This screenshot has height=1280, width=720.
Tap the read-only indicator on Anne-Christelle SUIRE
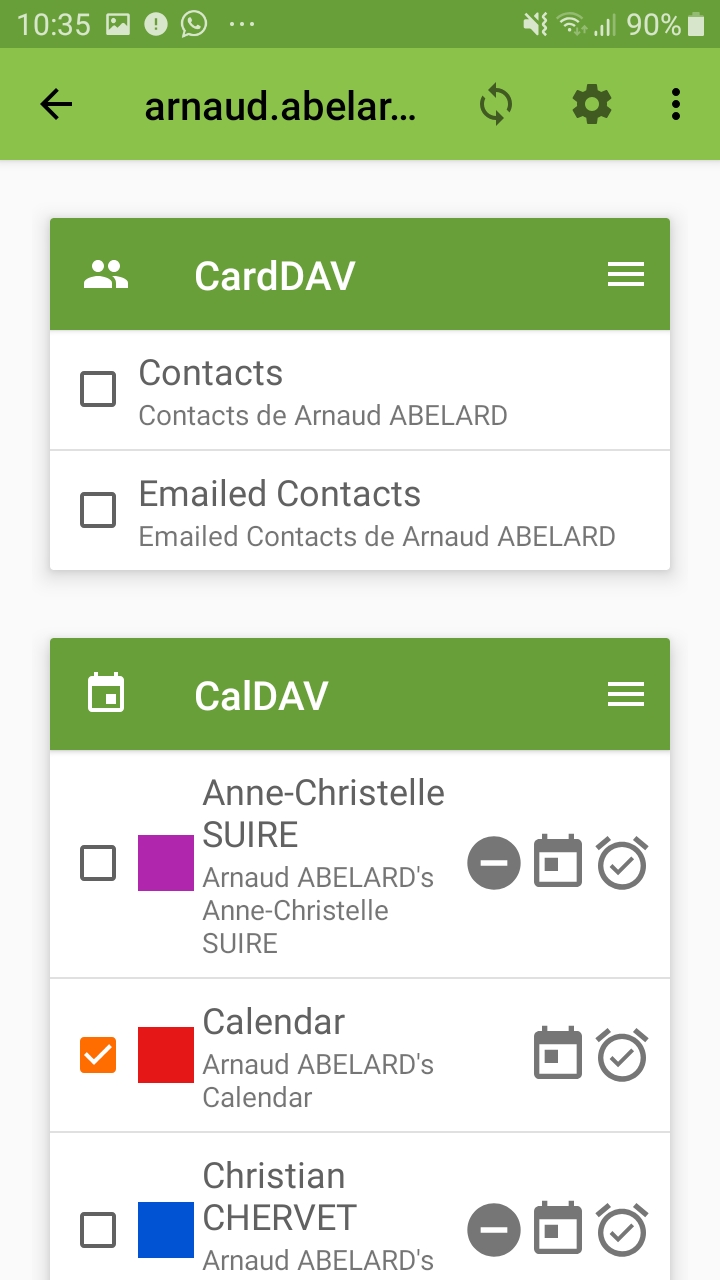494,862
